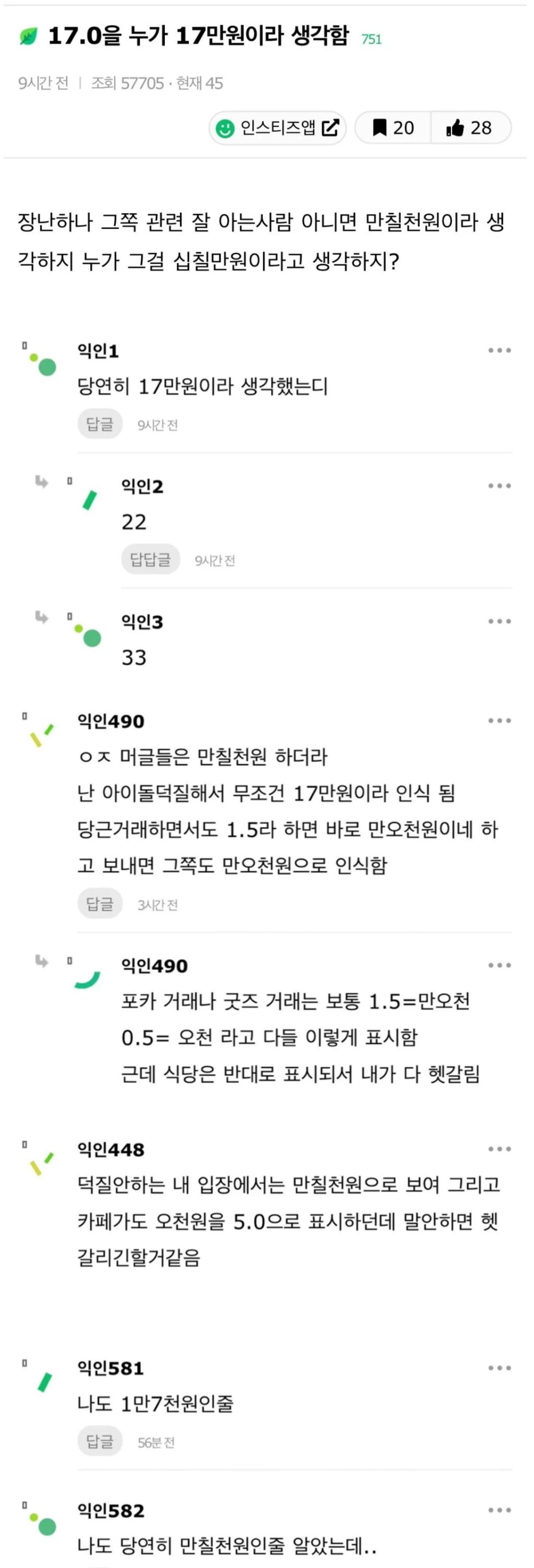The image size is (534, 1568).
Task: Open options on 익인490's 머글들은 comment
Action: click(x=499, y=721)
